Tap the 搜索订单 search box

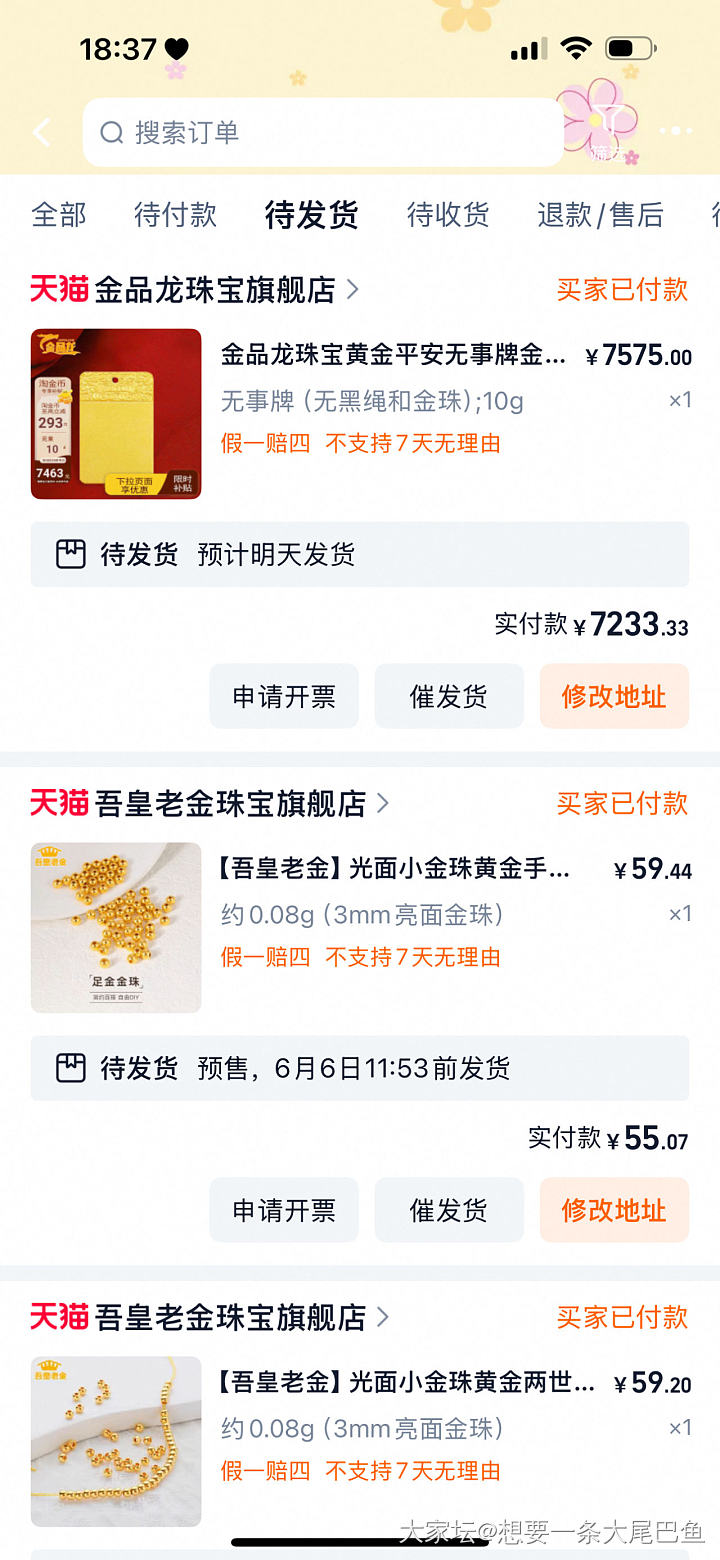322,132
